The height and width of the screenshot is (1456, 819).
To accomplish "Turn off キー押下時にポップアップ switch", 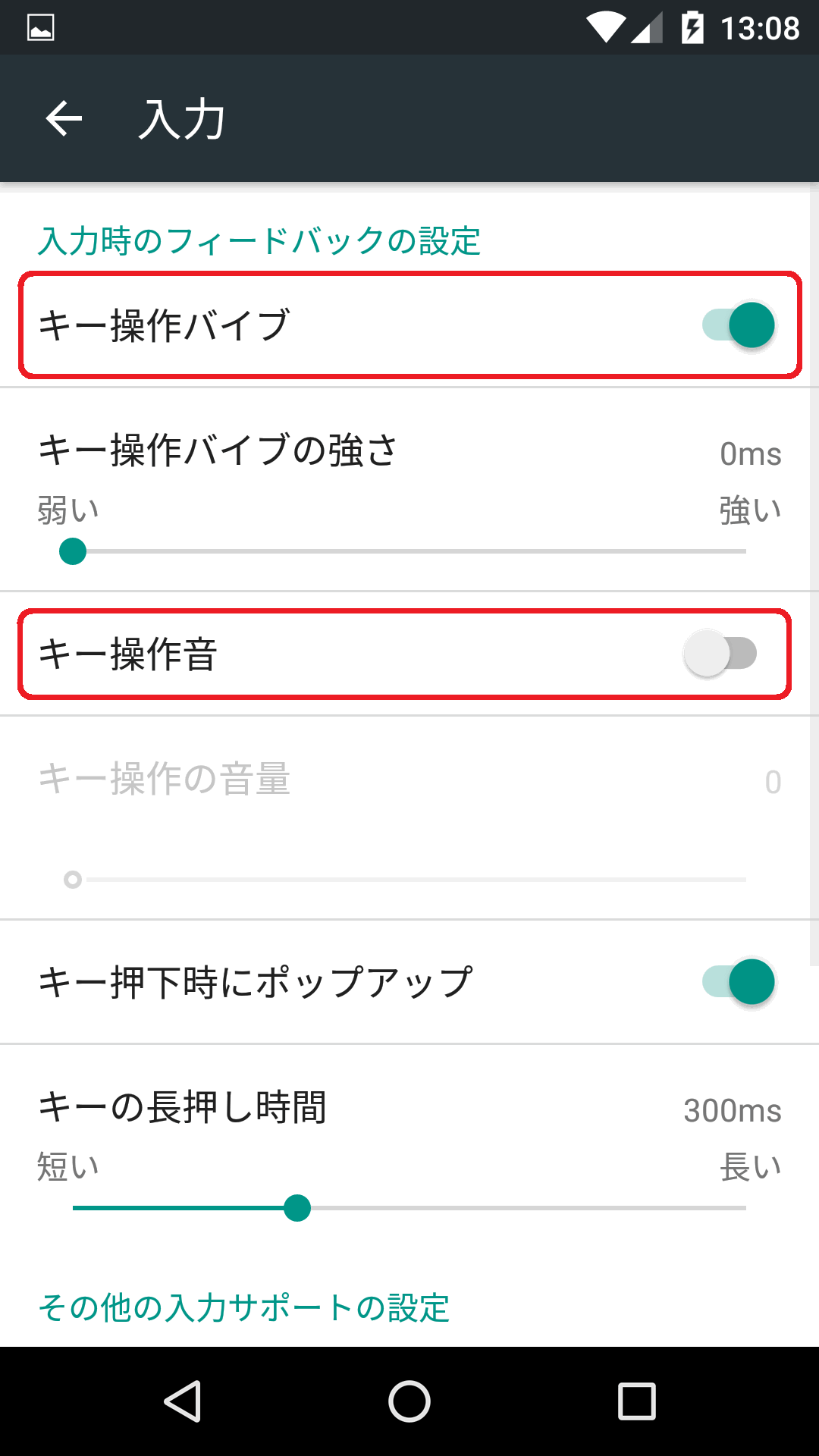I will [x=739, y=982].
